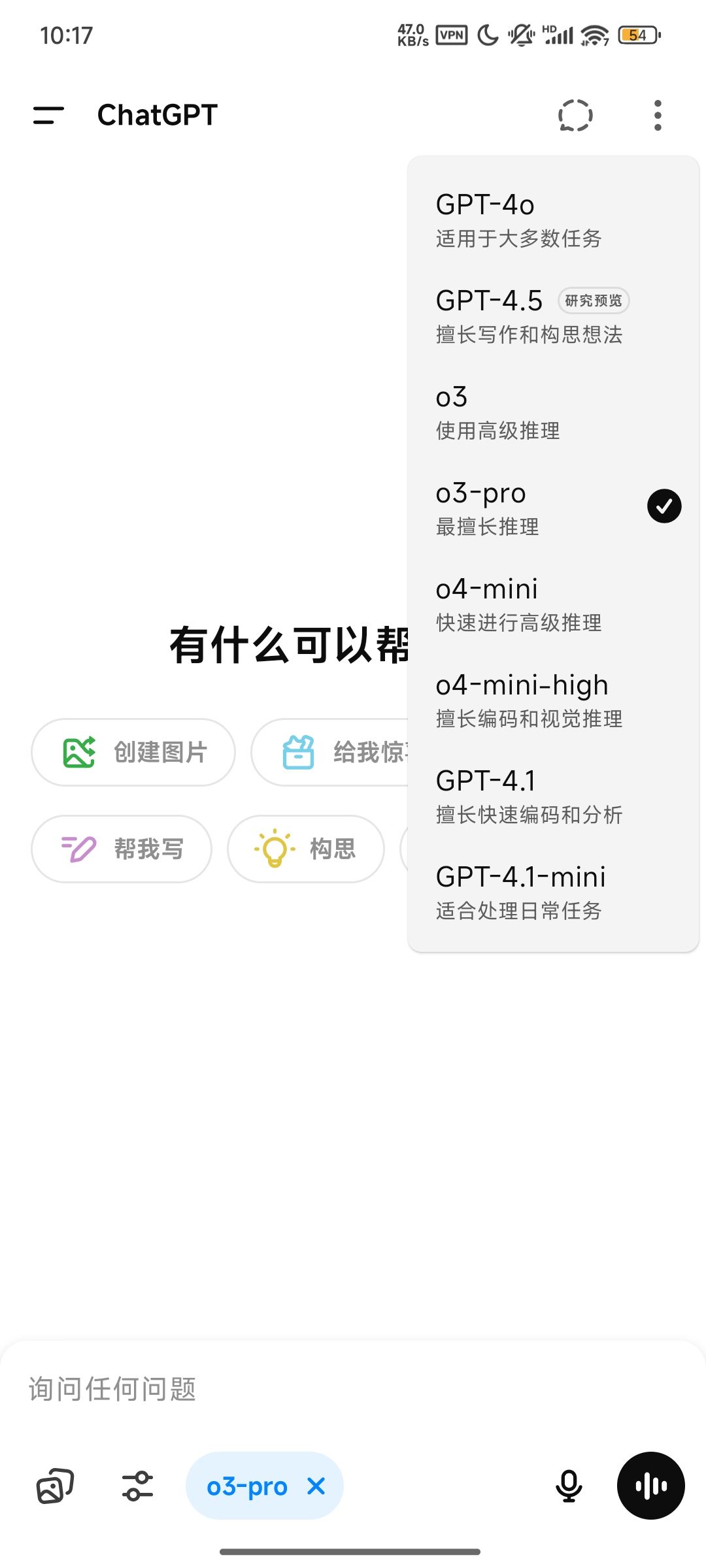Image resolution: width=706 pixels, height=1568 pixels.
Task: Open the side drawer menu
Action: (48, 116)
